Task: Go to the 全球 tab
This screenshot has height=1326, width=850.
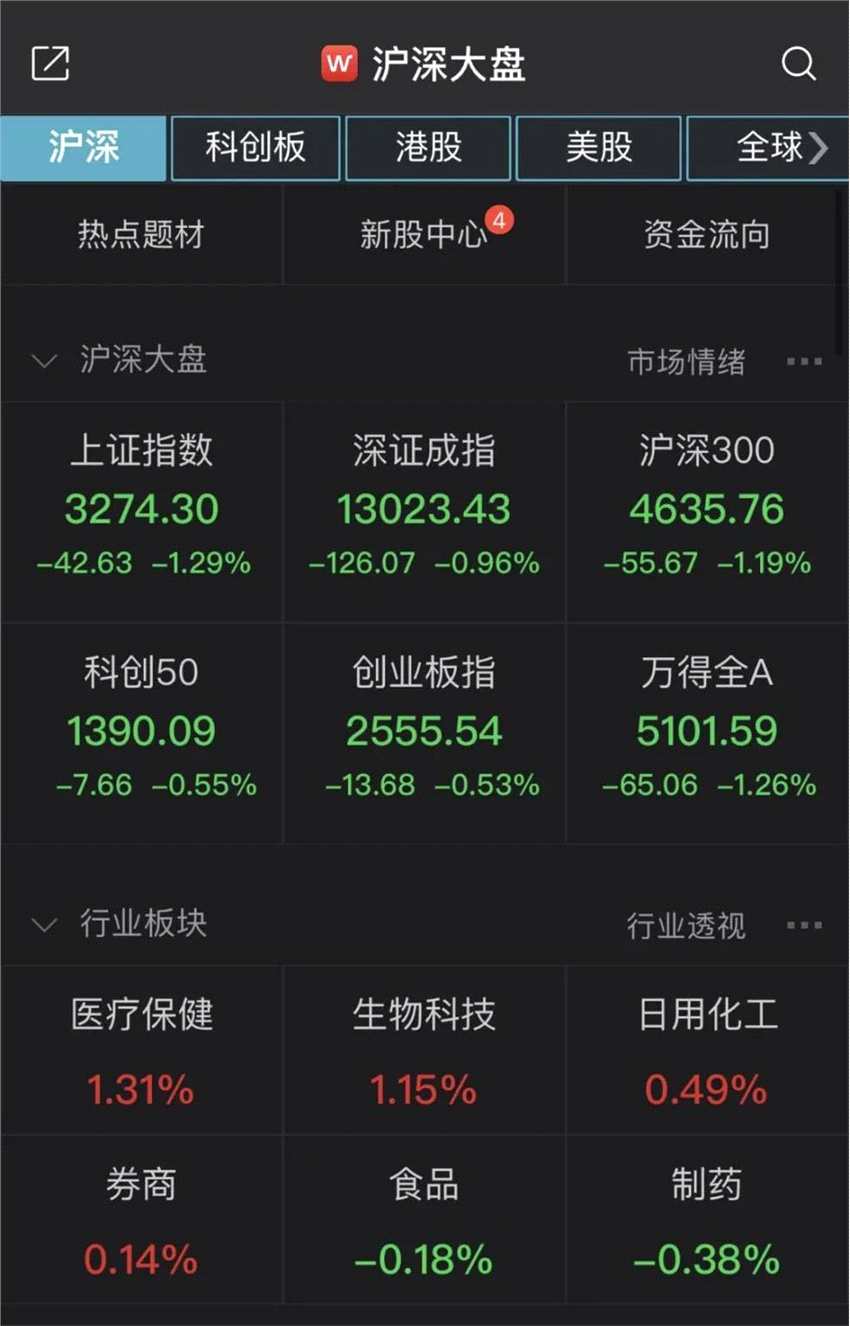Action: tap(770, 148)
